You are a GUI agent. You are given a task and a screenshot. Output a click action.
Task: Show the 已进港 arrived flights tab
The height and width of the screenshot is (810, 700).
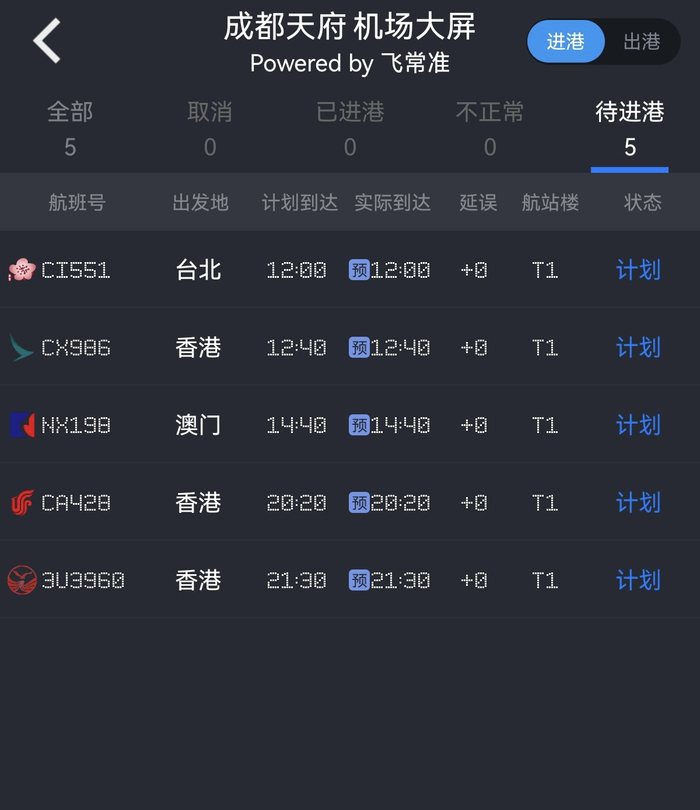pos(350,129)
